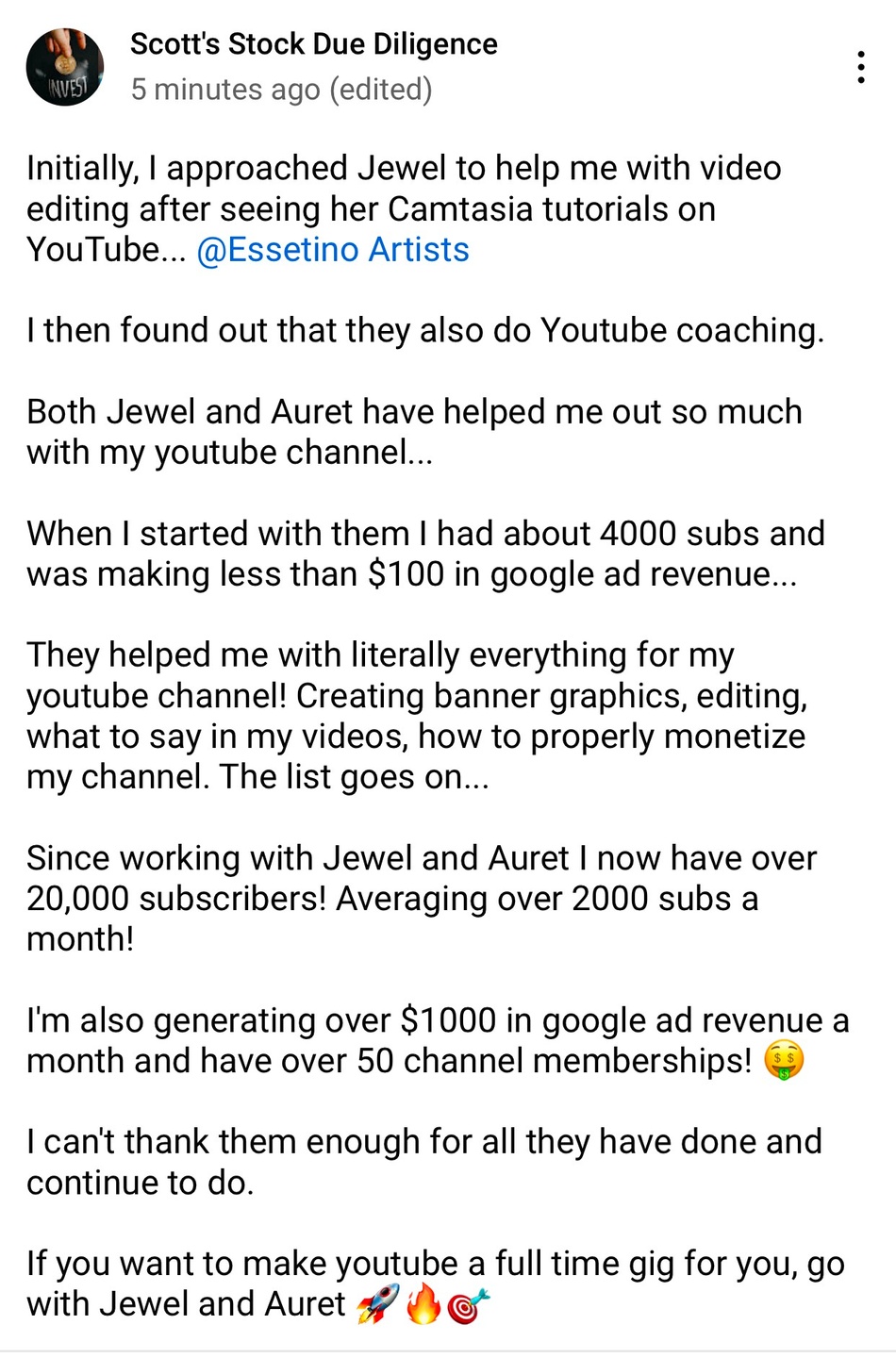Open the comment's three-dot overflow menu
Image resolution: width=896 pixels, height=1358 pixels.
tap(860, 67)
